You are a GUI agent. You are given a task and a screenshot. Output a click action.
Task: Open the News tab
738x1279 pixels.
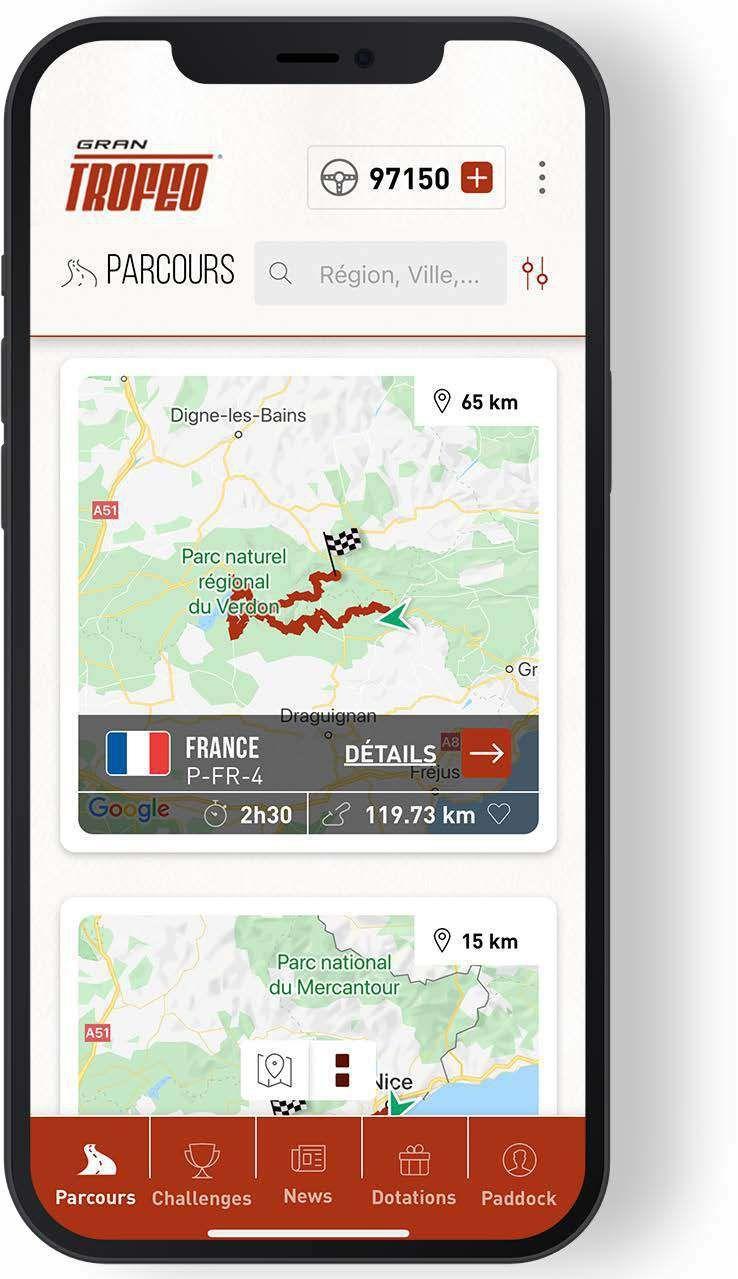308,1175
